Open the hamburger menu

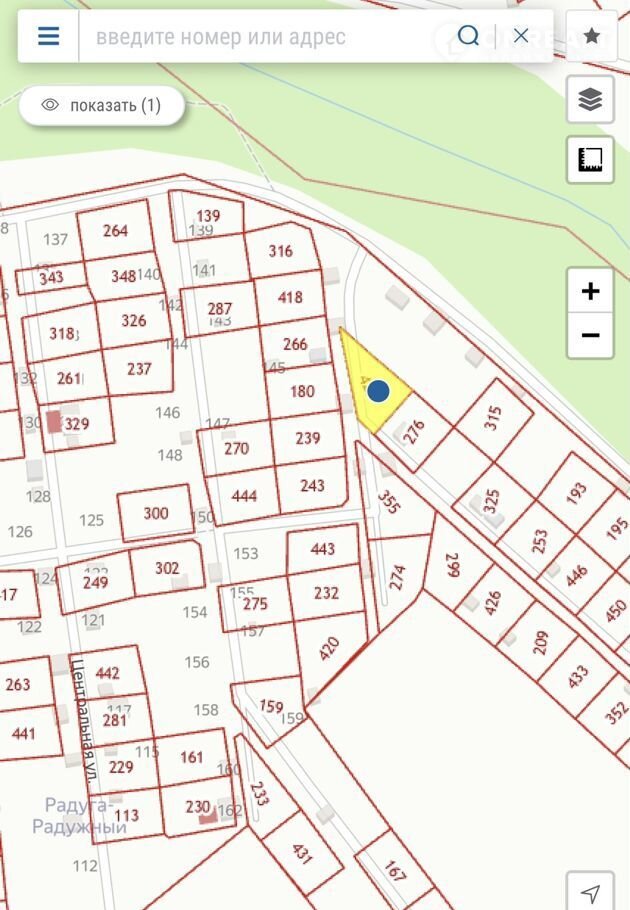[48, 37]
